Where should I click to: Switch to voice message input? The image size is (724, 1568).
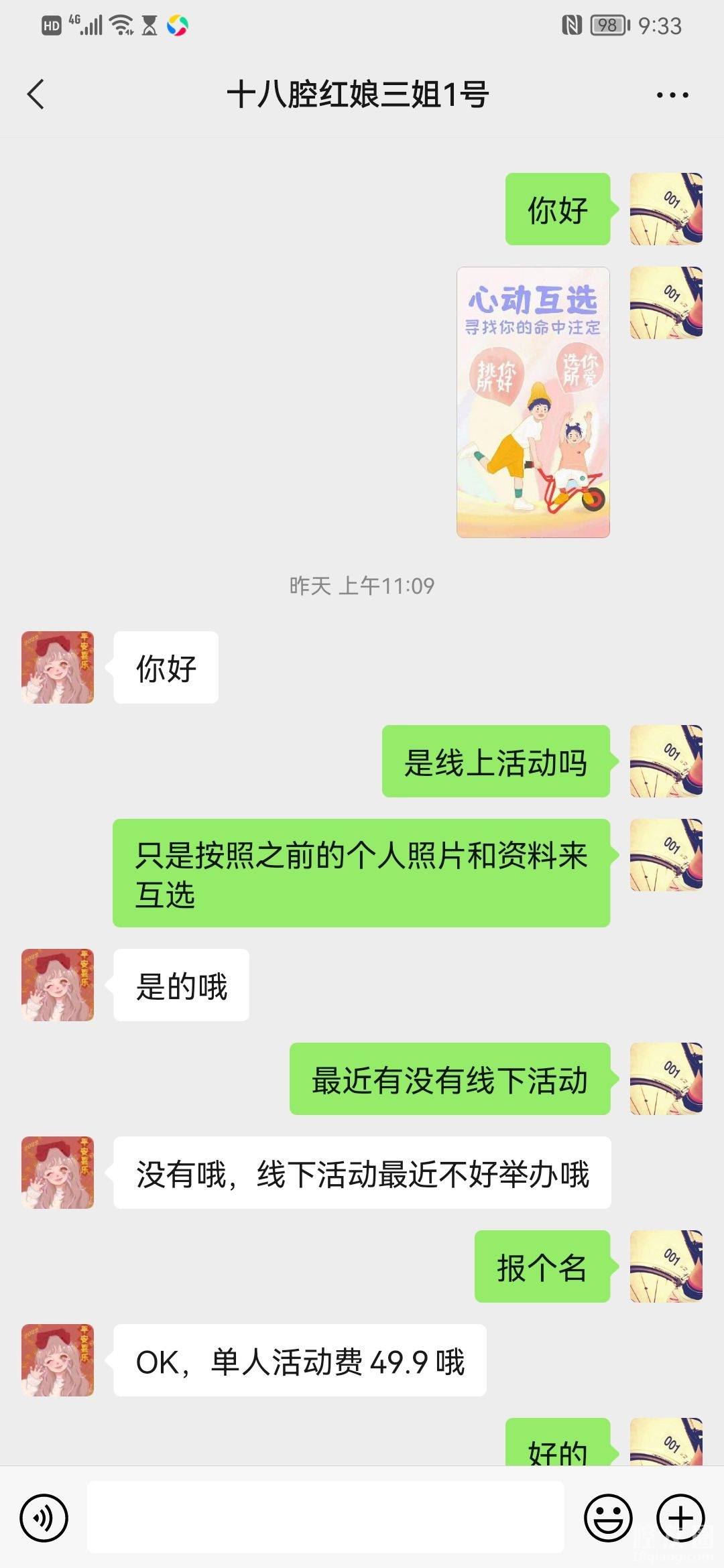tap(44, 1518)
